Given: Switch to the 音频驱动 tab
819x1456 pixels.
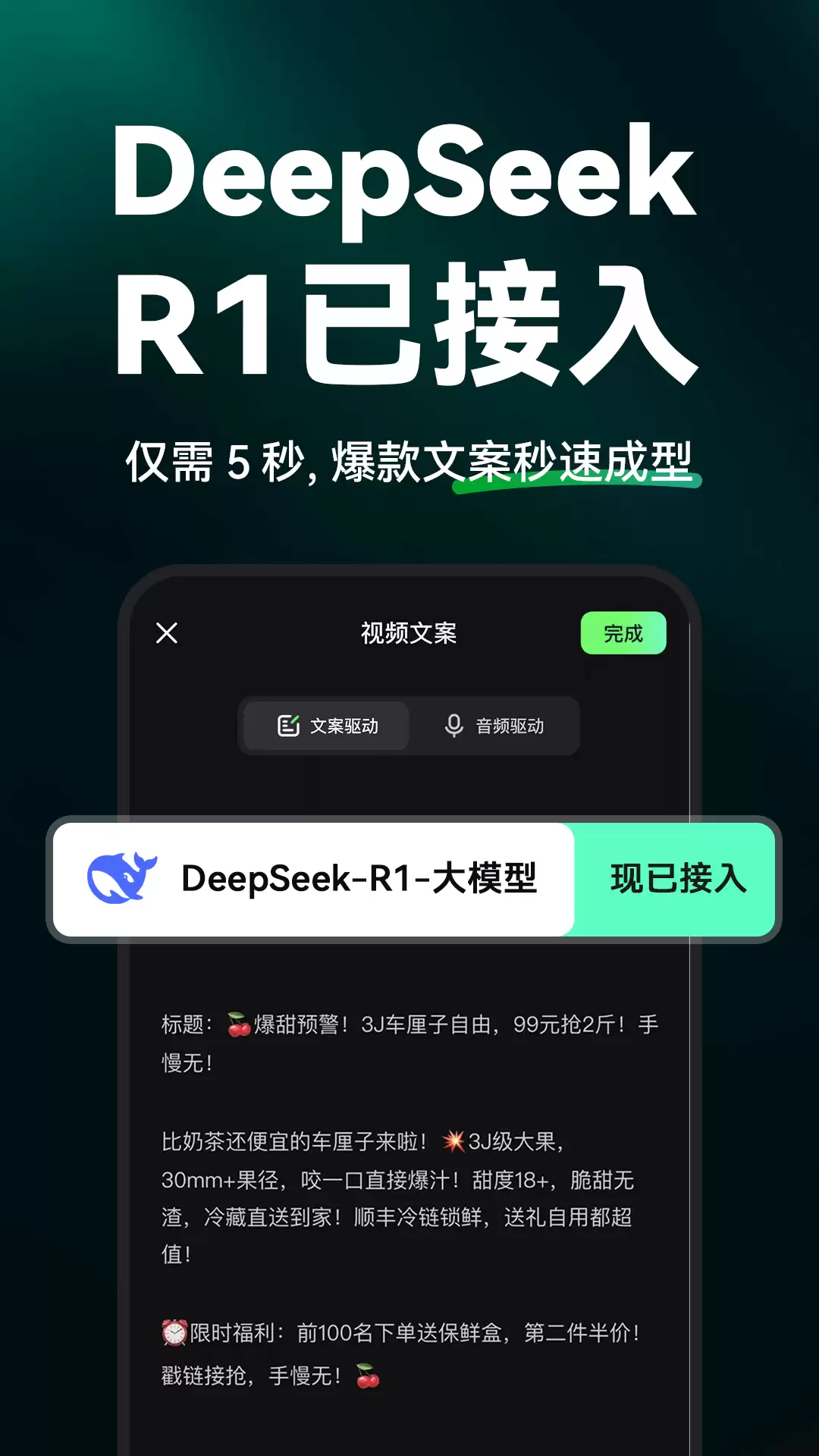Looking at the screenshot, I should click(497, 726).
